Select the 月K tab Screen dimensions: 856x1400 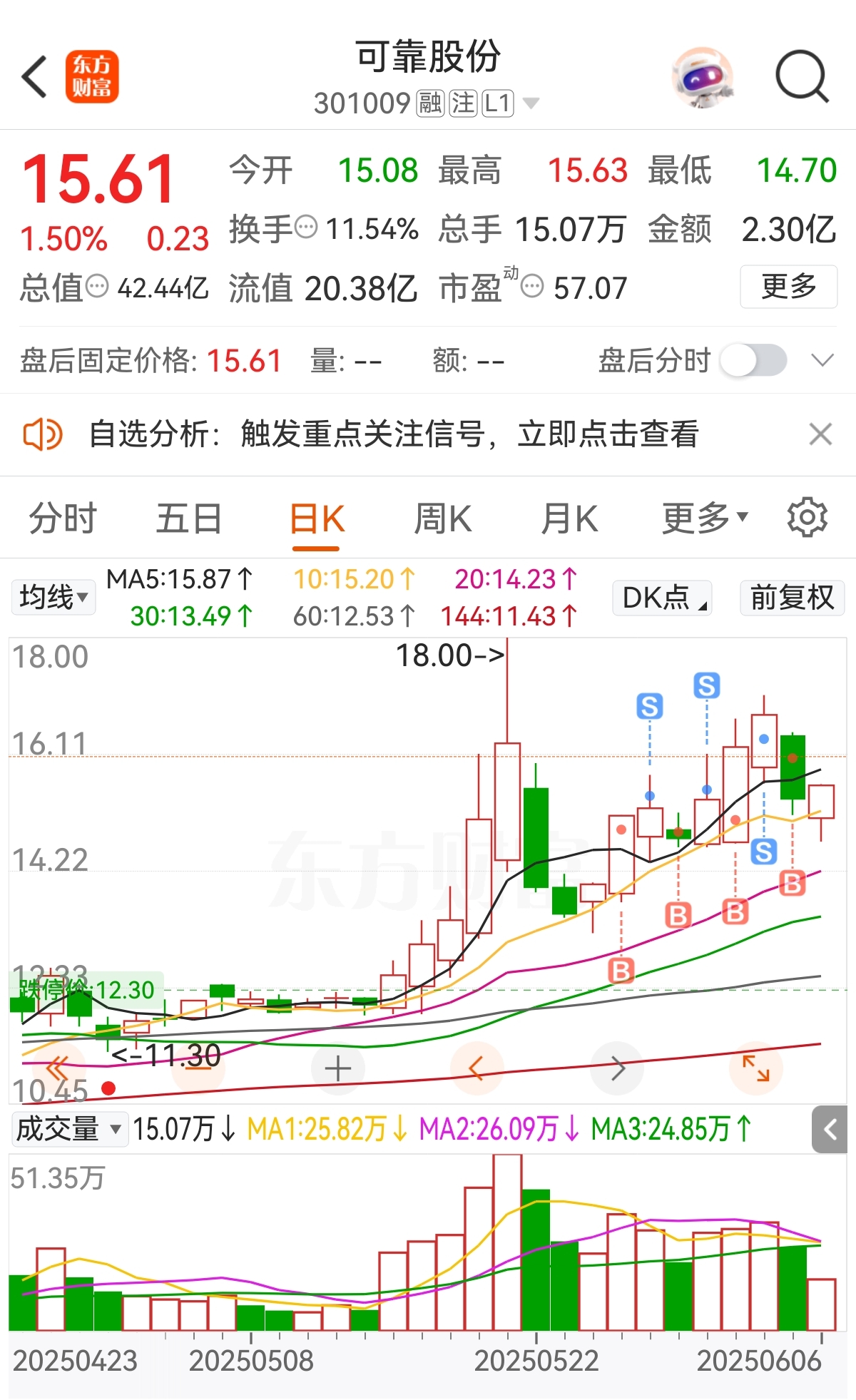[569, 518]
